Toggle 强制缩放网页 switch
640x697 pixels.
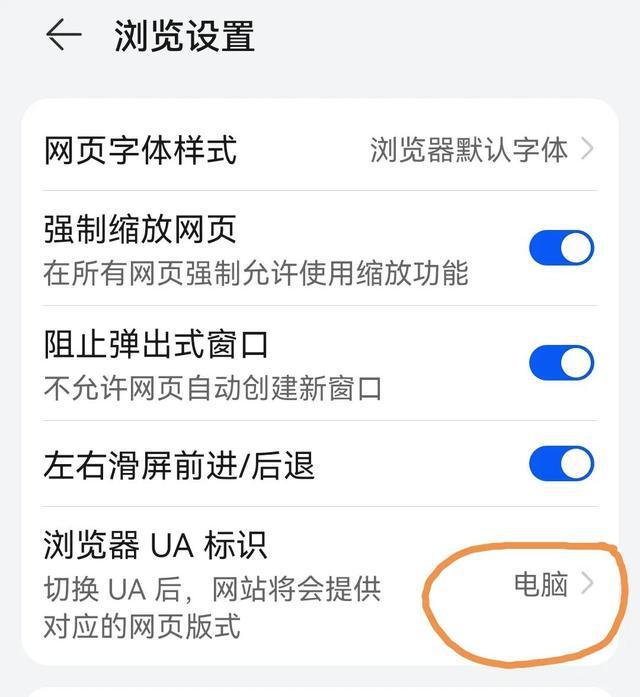click(561, 248)
